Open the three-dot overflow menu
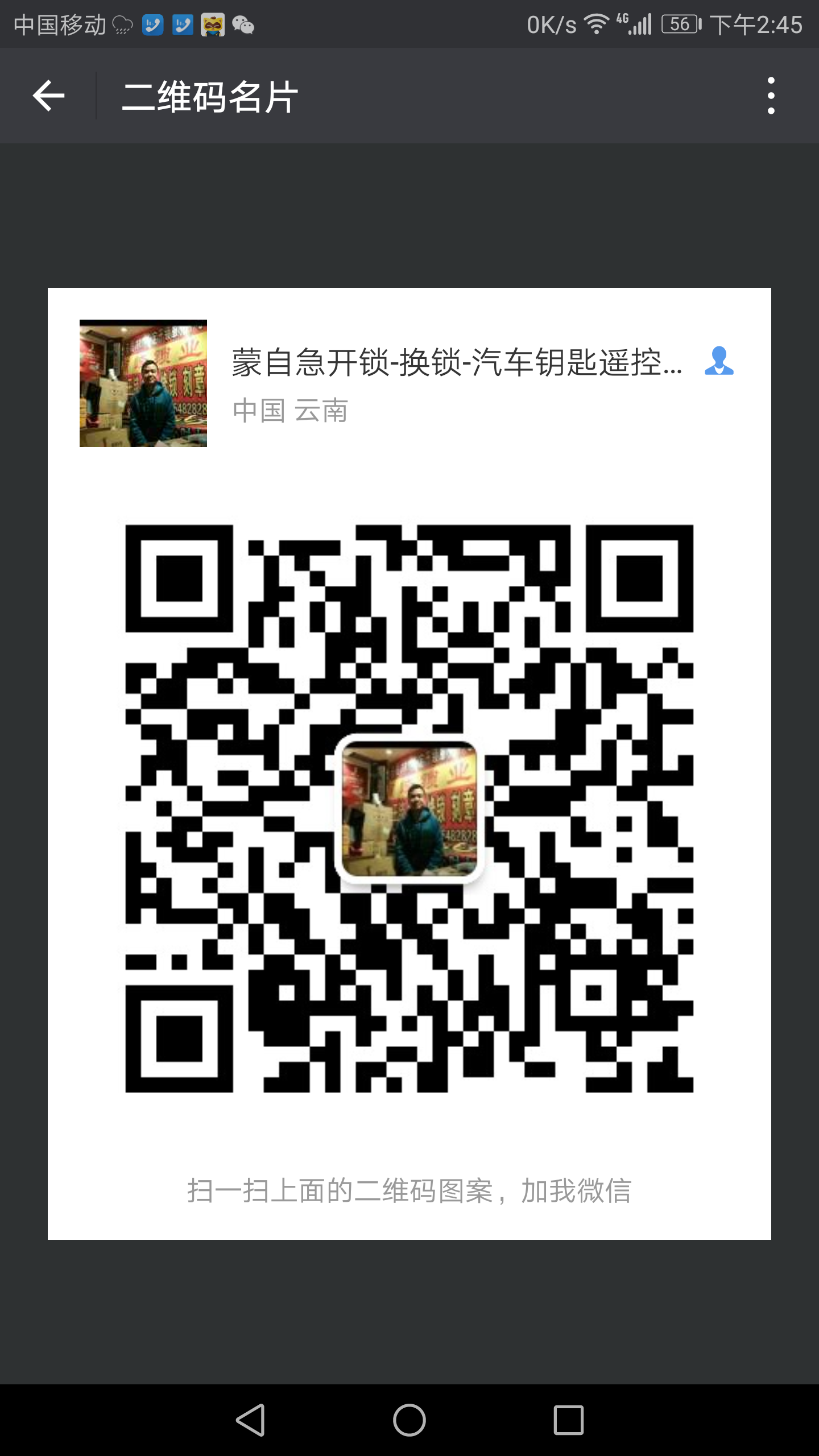The height and width of the screenshot is (1456, 819). pos(771,96)
